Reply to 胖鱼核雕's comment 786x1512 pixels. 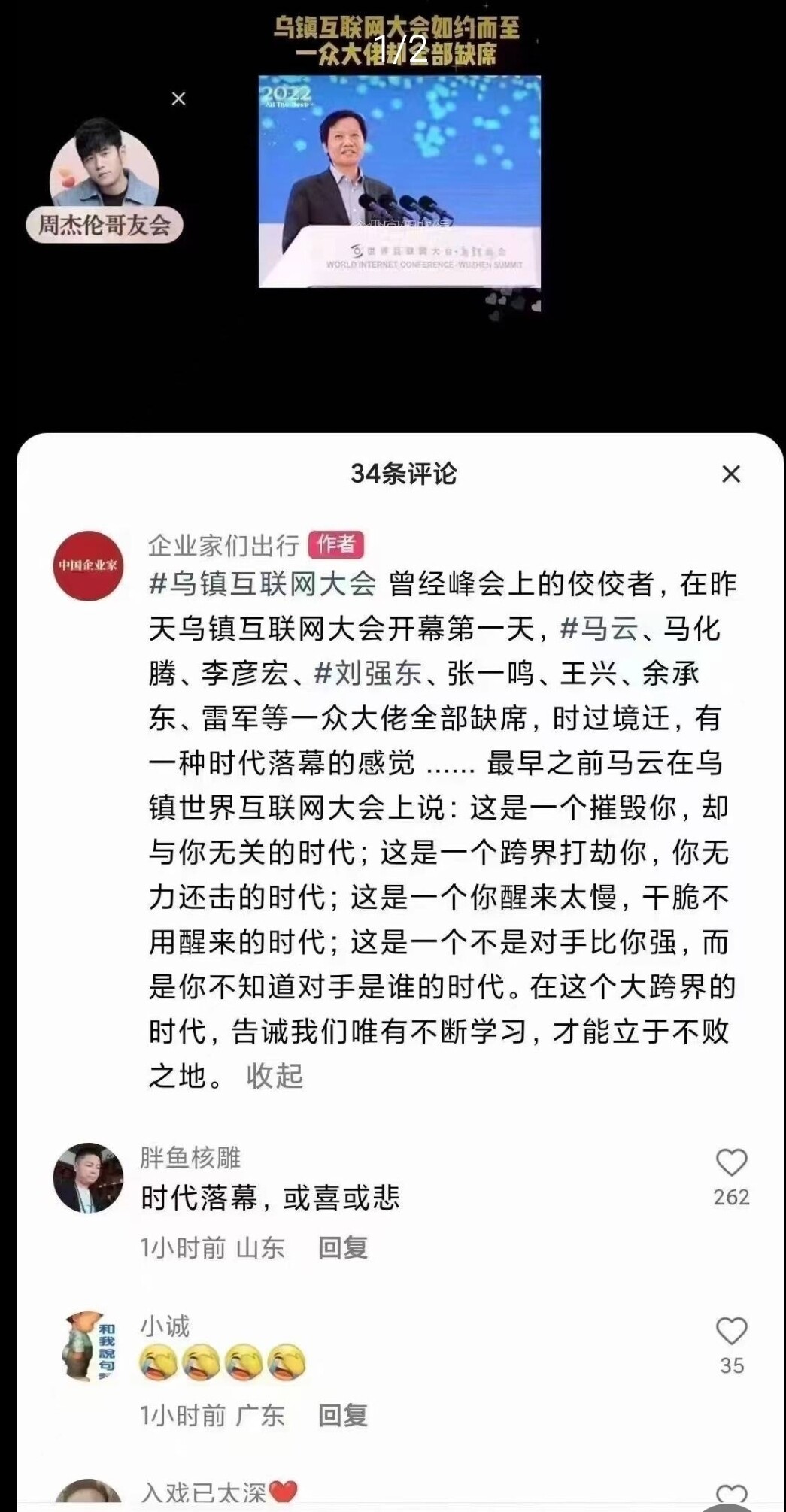pos(342,1248)
